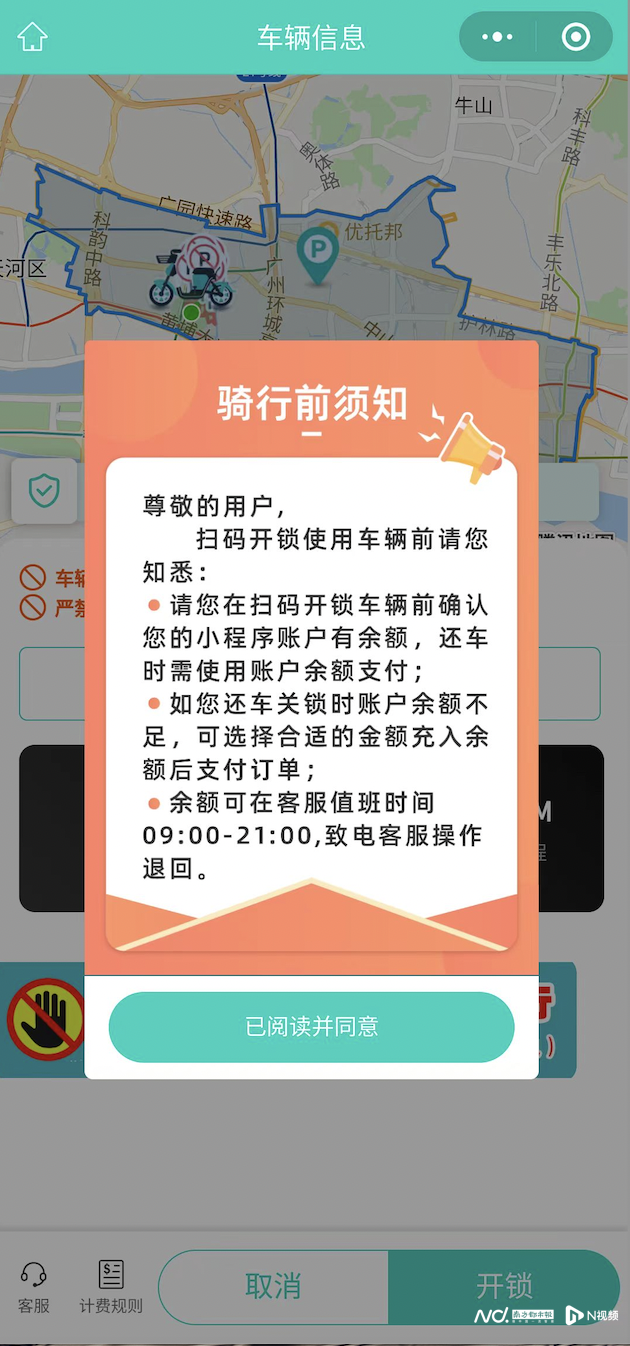
Task: Open the mini program more options menu
Action: click(x=497, y=37)
